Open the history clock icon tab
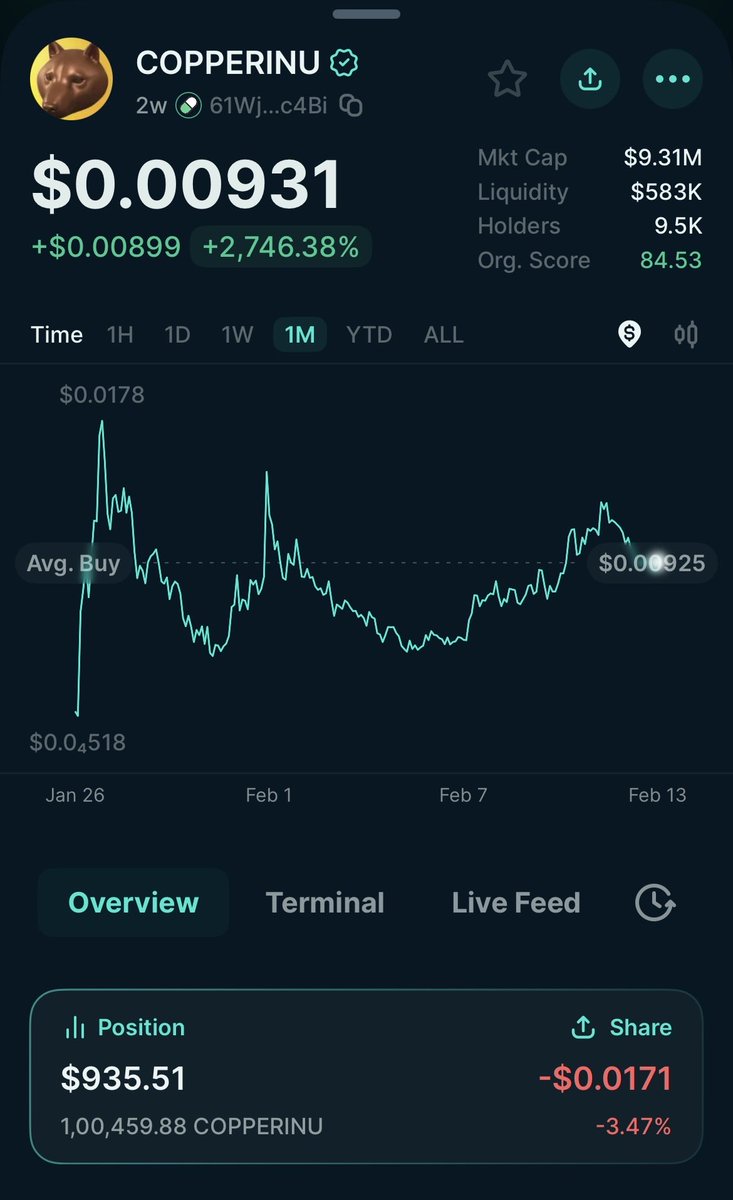The height and width of the screenshot is (1200, 733). tap(655, 903)
